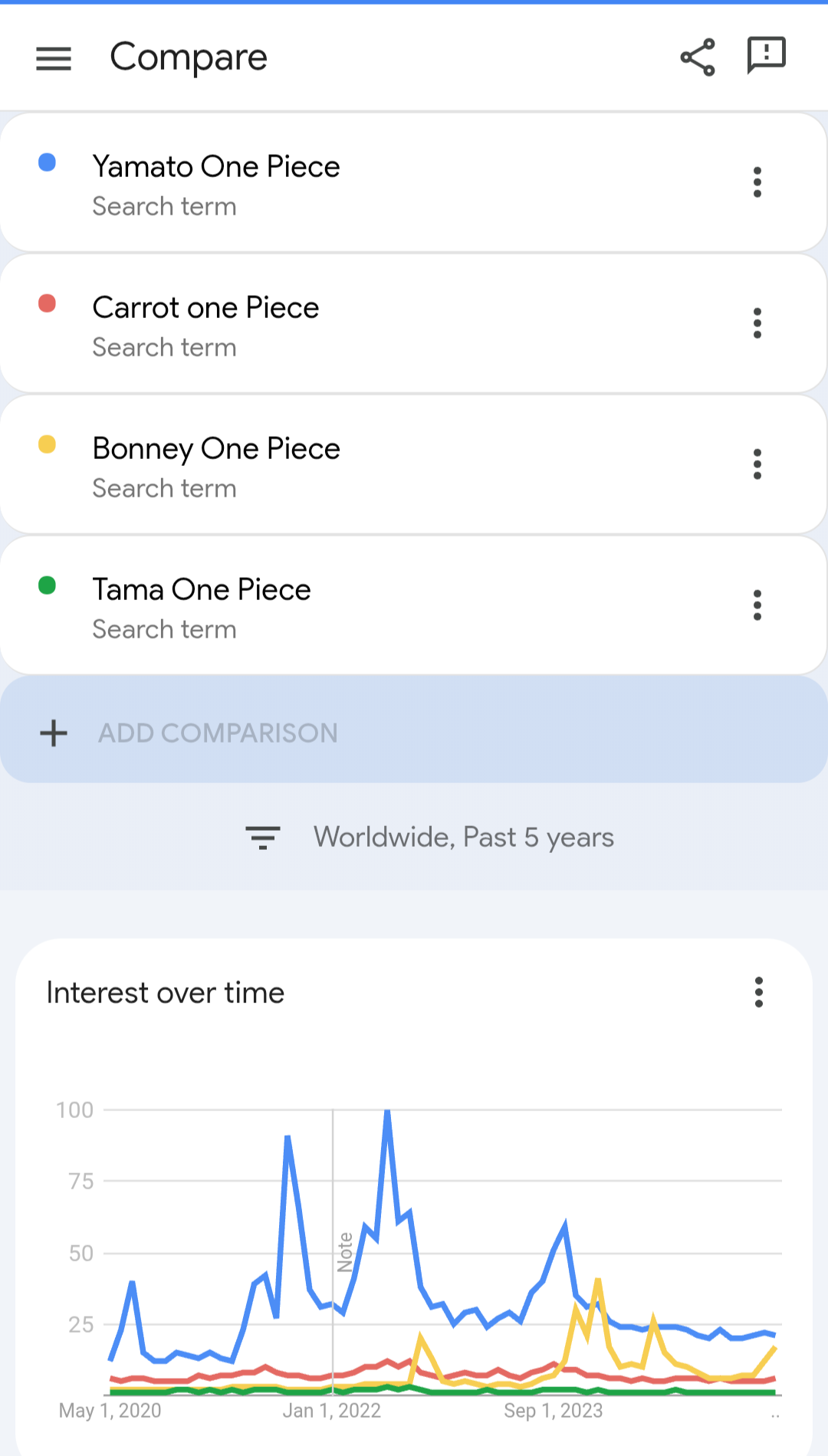Open options for Tama One Piece term
The height and width of the screenshot is (1456, 828).
[757, 605]
